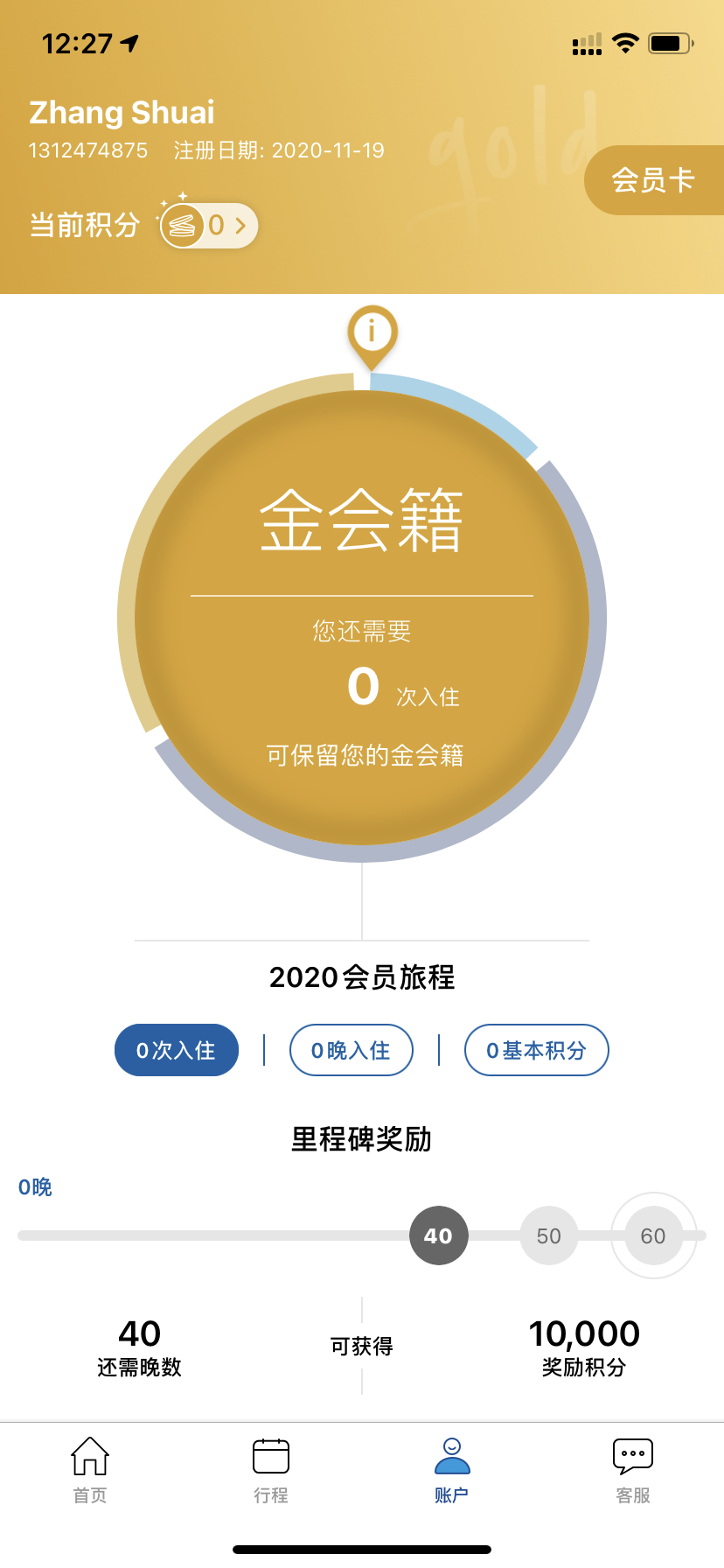This screenshot has height=1568, width=724.
Task: Switch to the 行程 trips tab
Action: pyautogui.click(x=271, y=1470)
